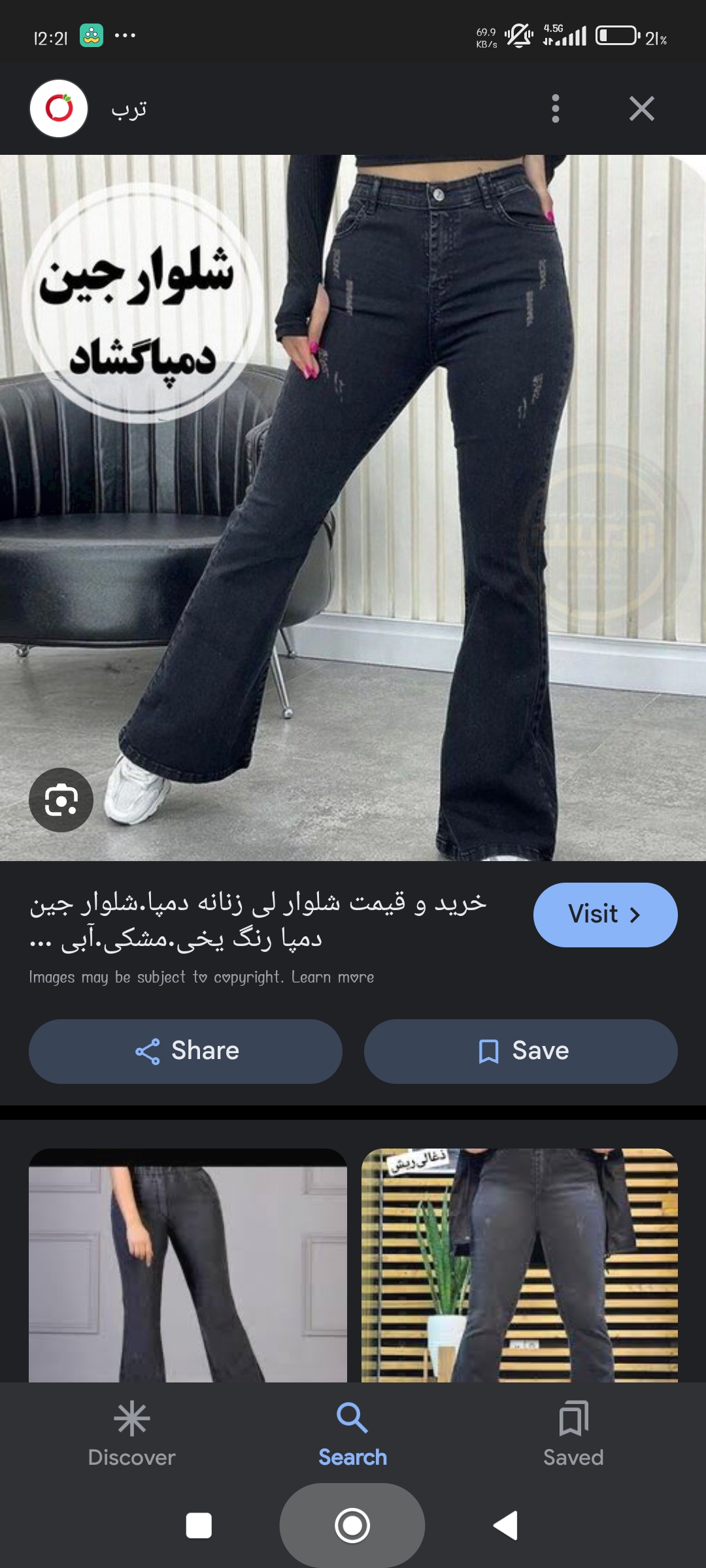Tap the system home button
The height and width of the screenshot is (1568, 706).
(352, 1526)
